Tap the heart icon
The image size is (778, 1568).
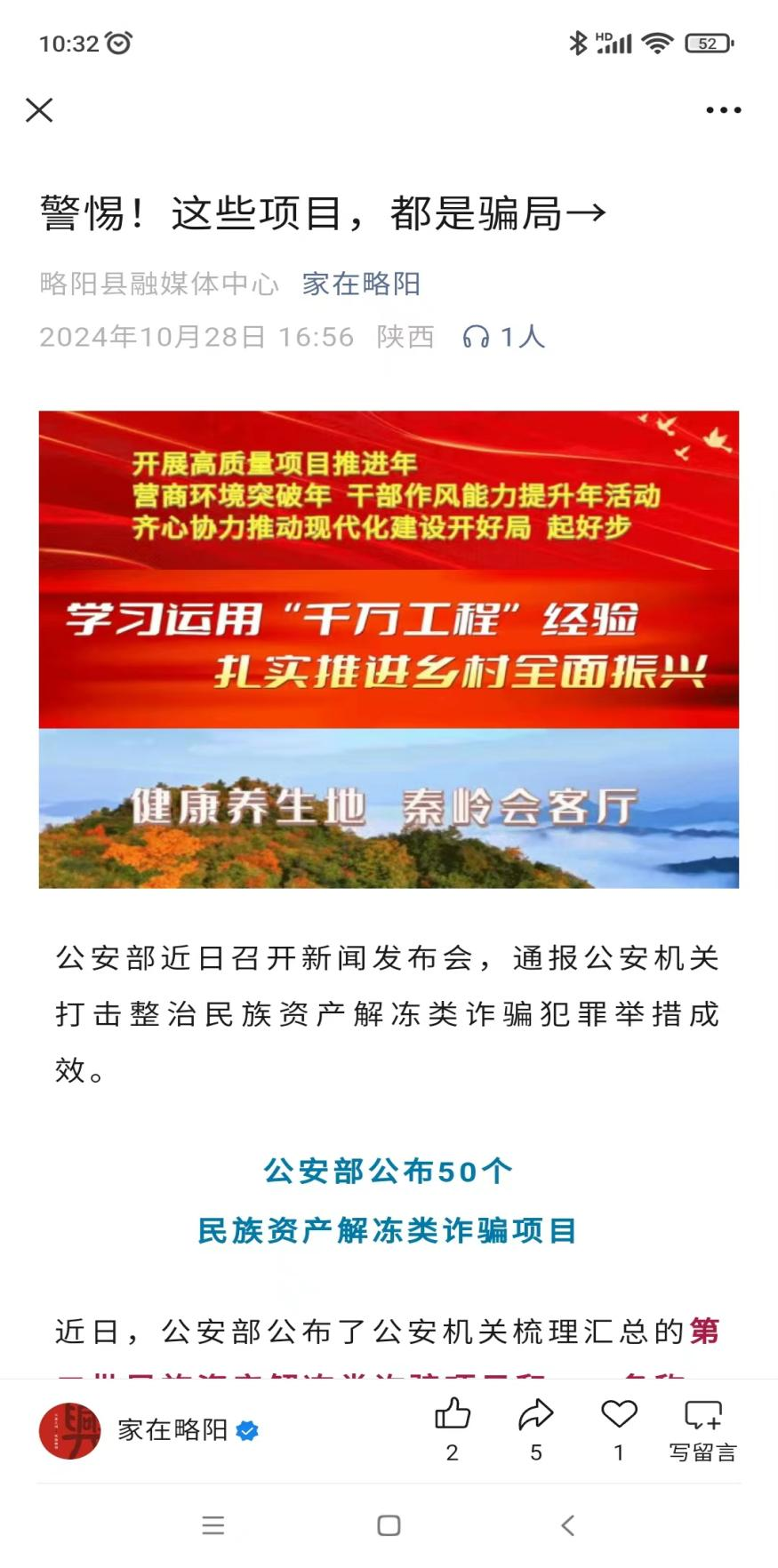[619, 1415]
